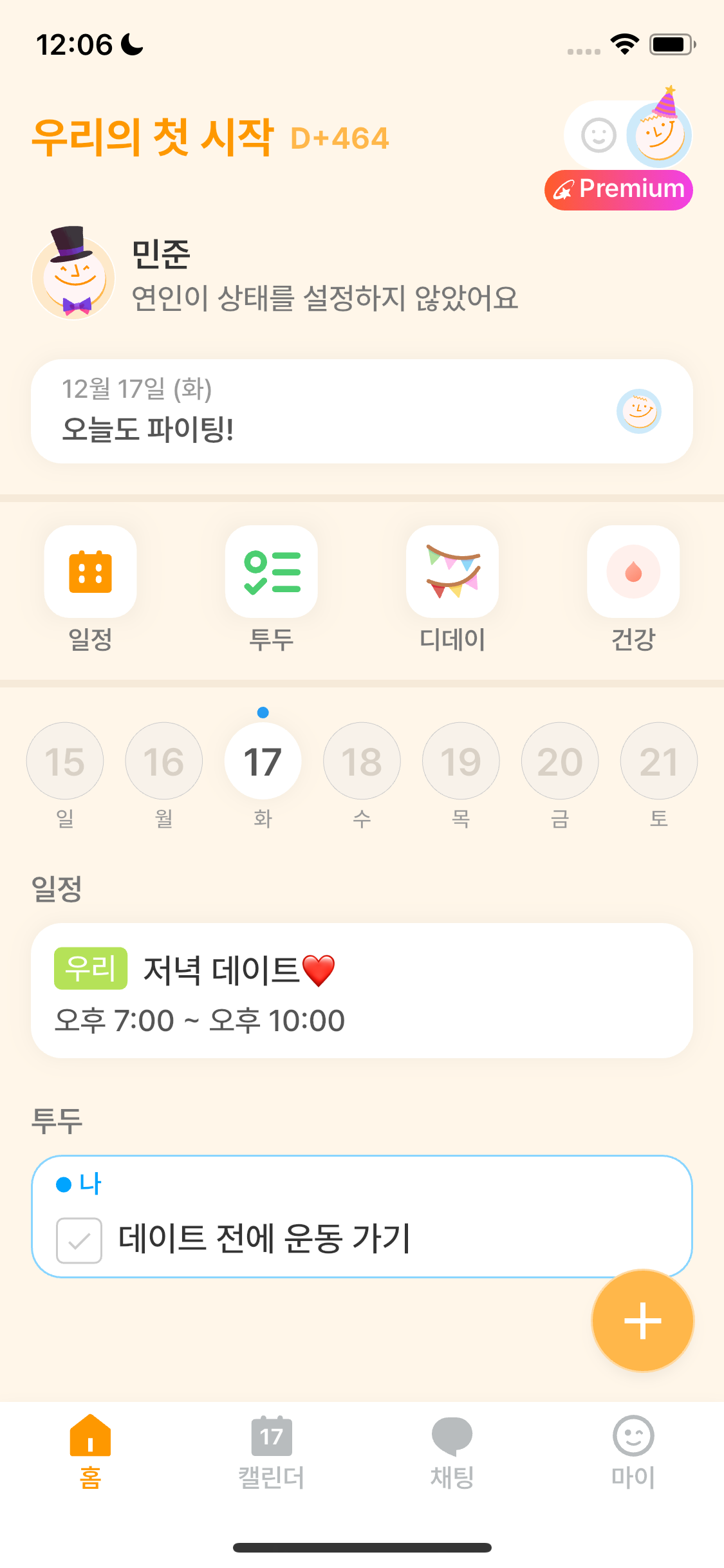Tap the 마이 smiley face icon
This screenshot has width=724, height=1568.
[x=633, y=1435]
